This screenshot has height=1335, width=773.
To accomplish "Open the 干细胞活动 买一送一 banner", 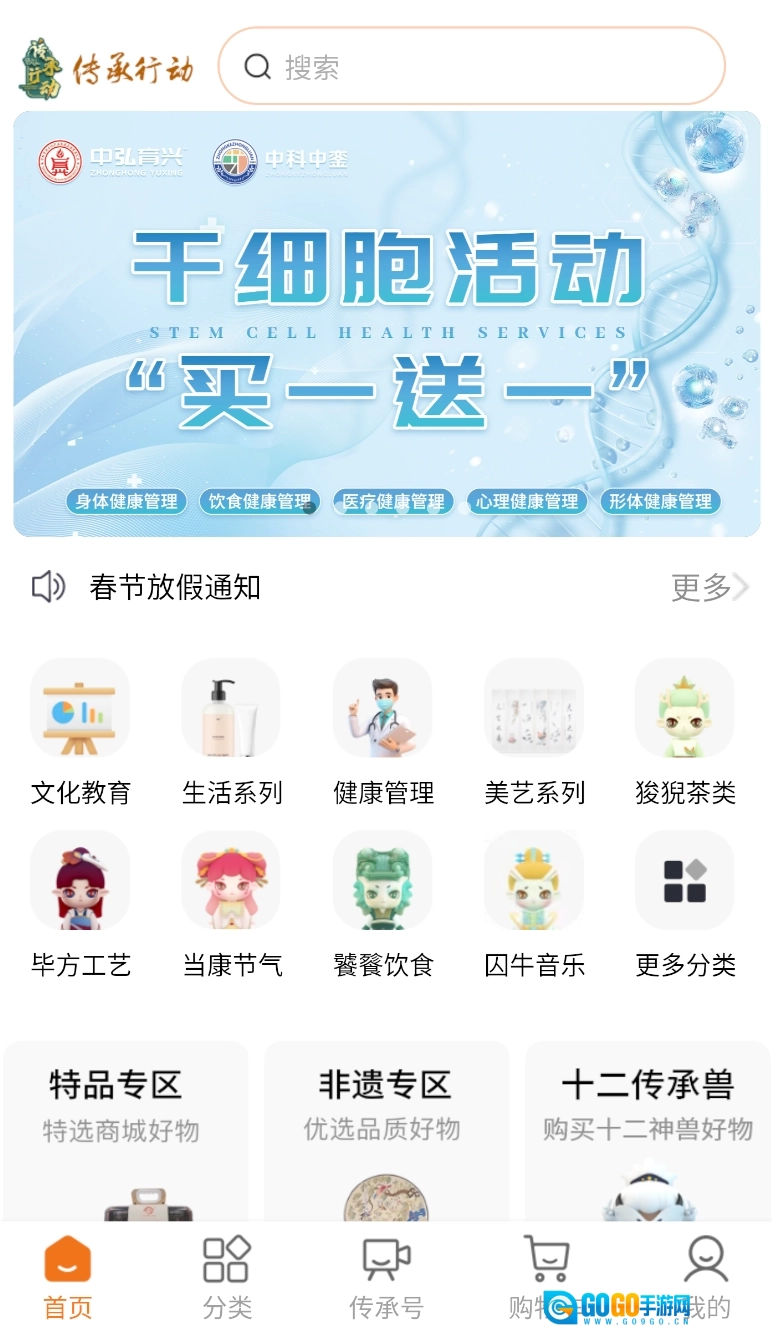I will 386,325.
